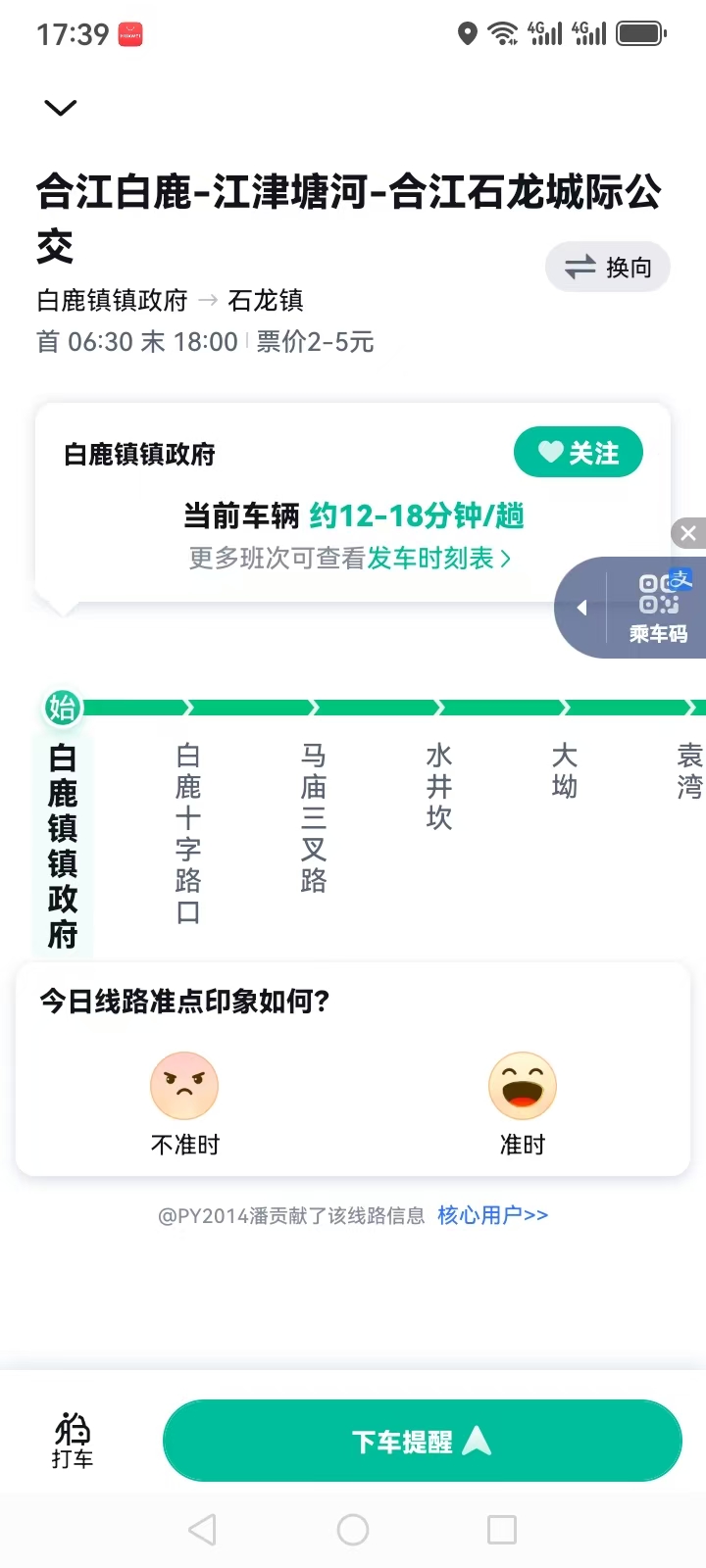
Task: Select the 白鹿镇镇政府 starting stop
Action: click(63, 845)
